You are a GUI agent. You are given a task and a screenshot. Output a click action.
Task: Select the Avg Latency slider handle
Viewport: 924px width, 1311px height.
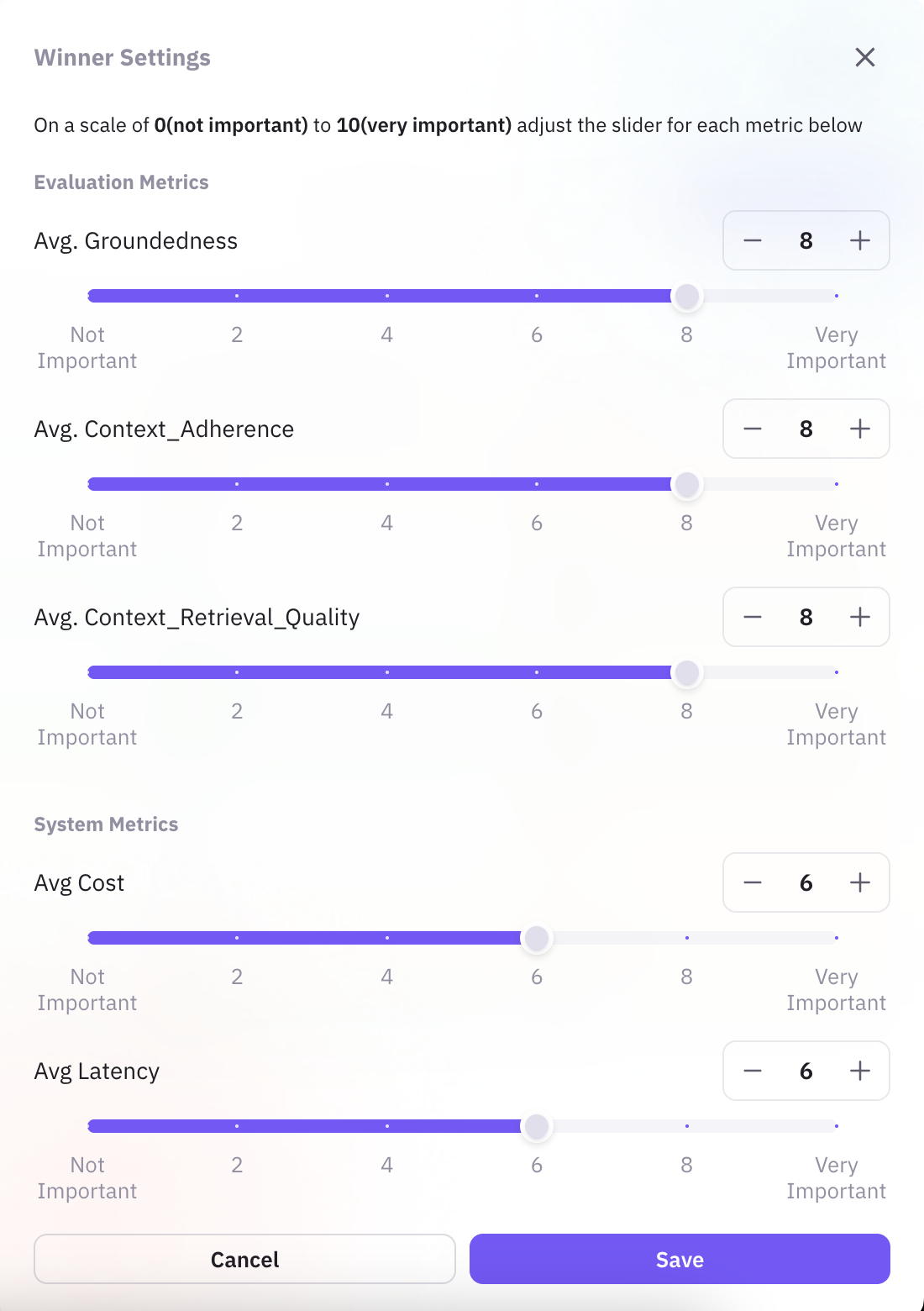point(537,1127)
